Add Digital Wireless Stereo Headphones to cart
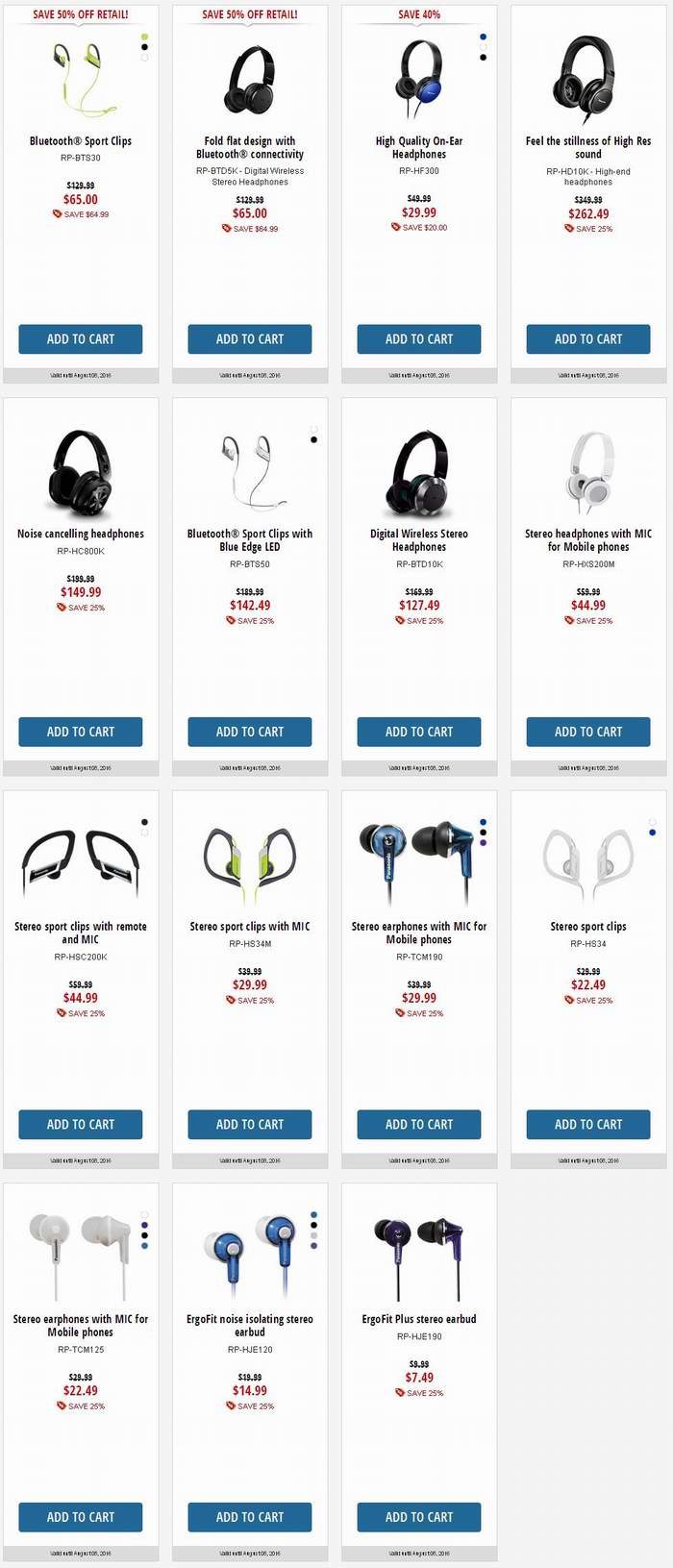Image resolution: width=673 pixels, height=1568 pixels. [419, 732]
